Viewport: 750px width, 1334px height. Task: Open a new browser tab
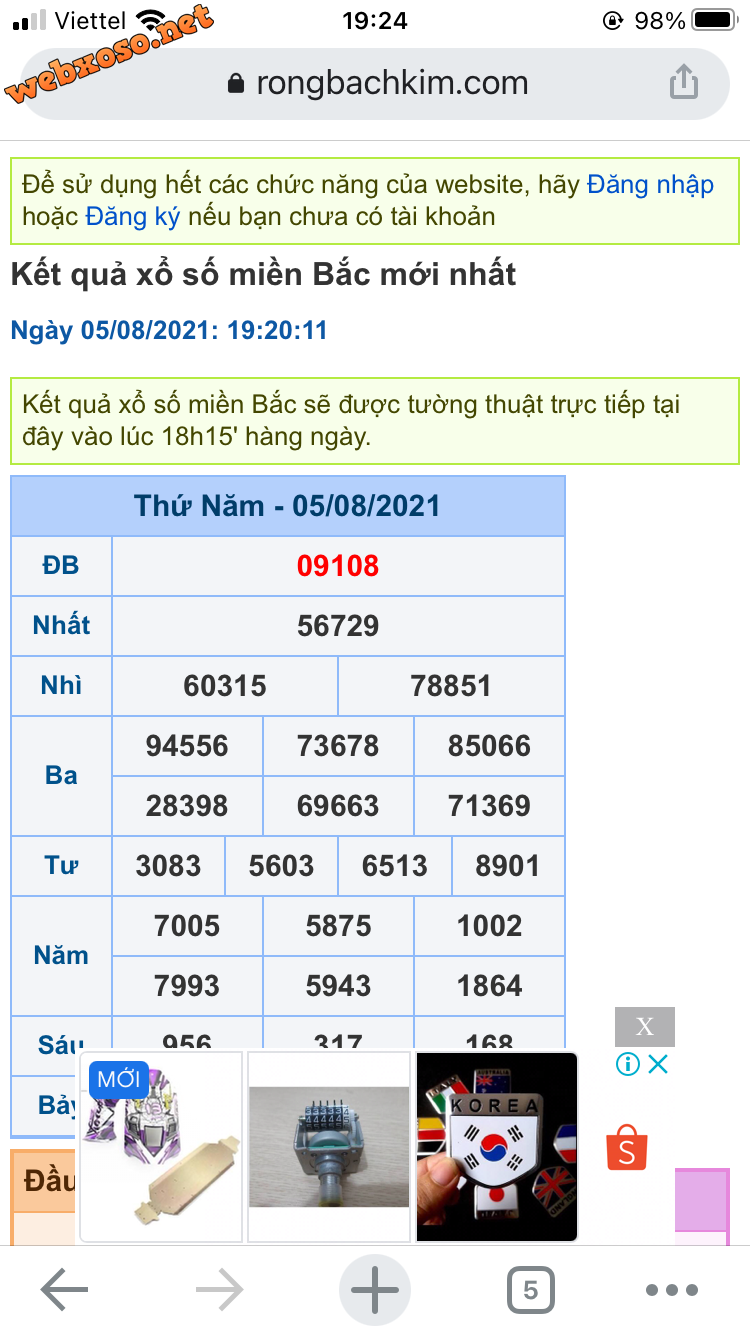375,1290
